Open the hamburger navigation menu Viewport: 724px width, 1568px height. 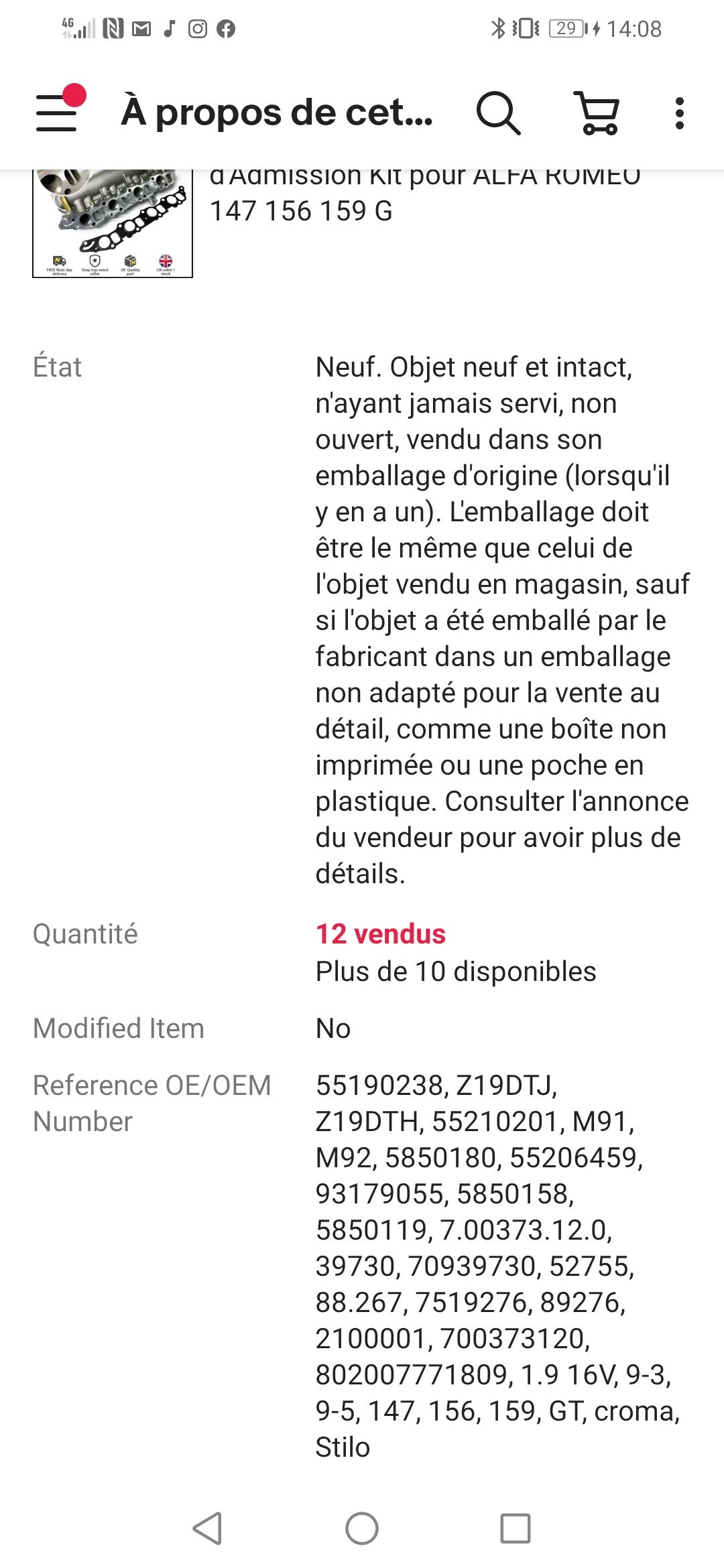coord(58,112)
